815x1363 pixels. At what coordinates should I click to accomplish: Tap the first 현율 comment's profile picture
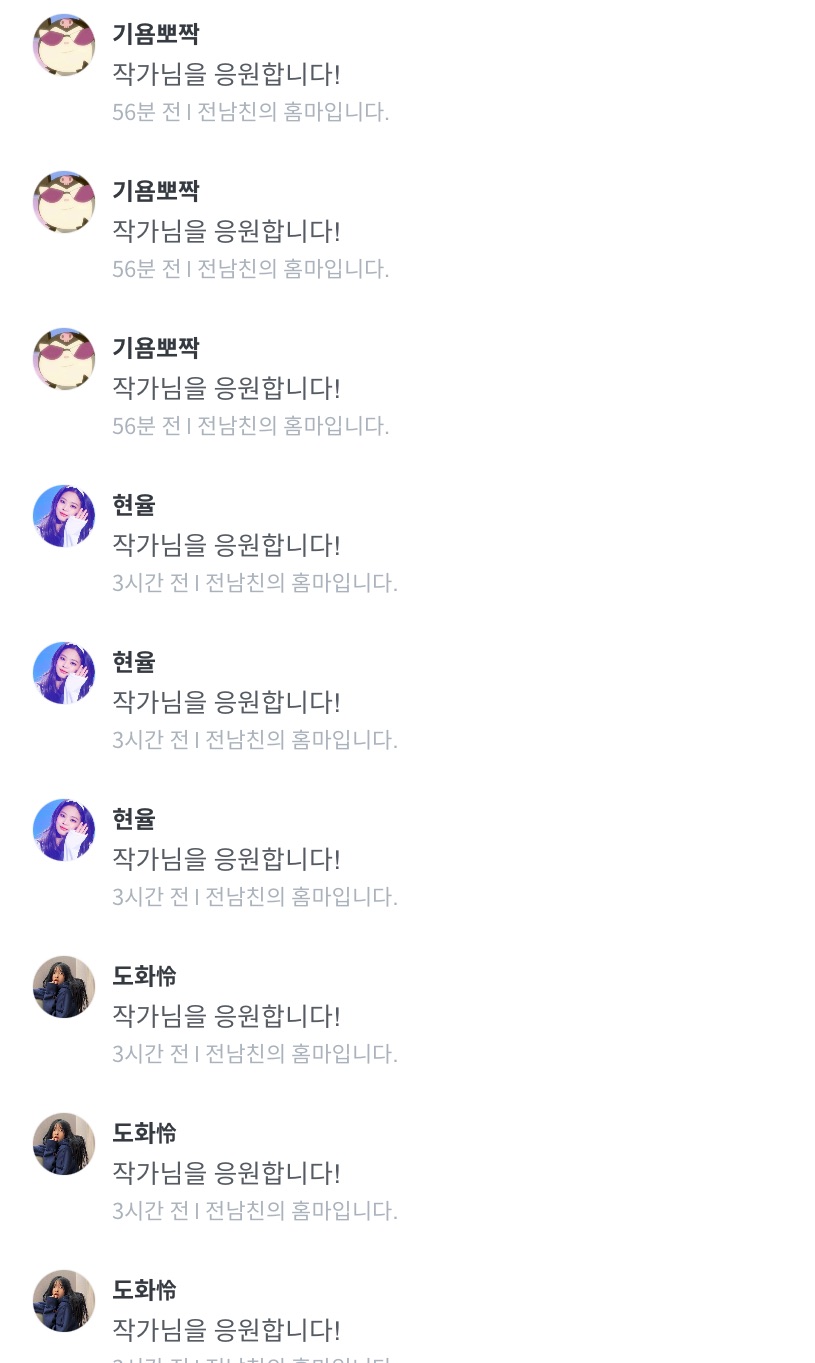pyautogui.click(x=64, y=516)
